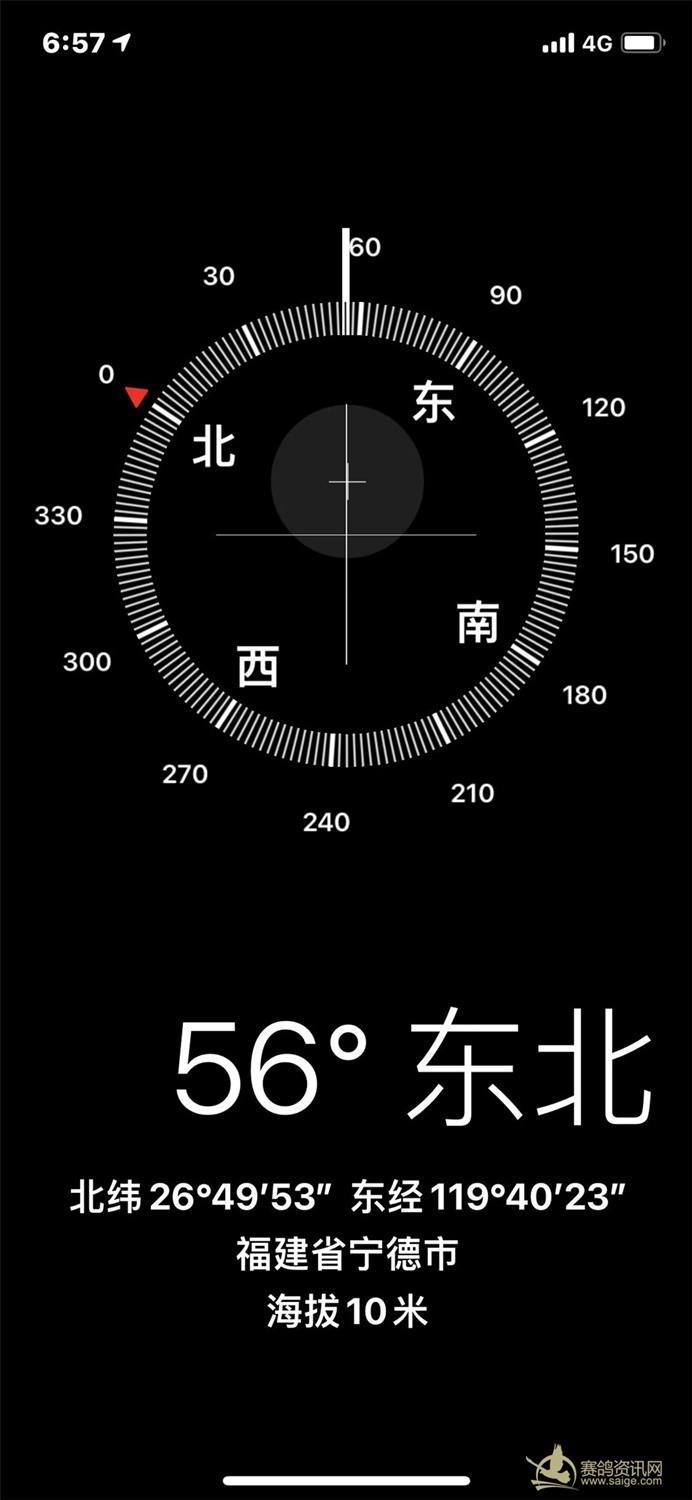Screen dimensions: 692x1500
Task: Tap the compass dial to lock bearing
Action: (x=346, y=534)
